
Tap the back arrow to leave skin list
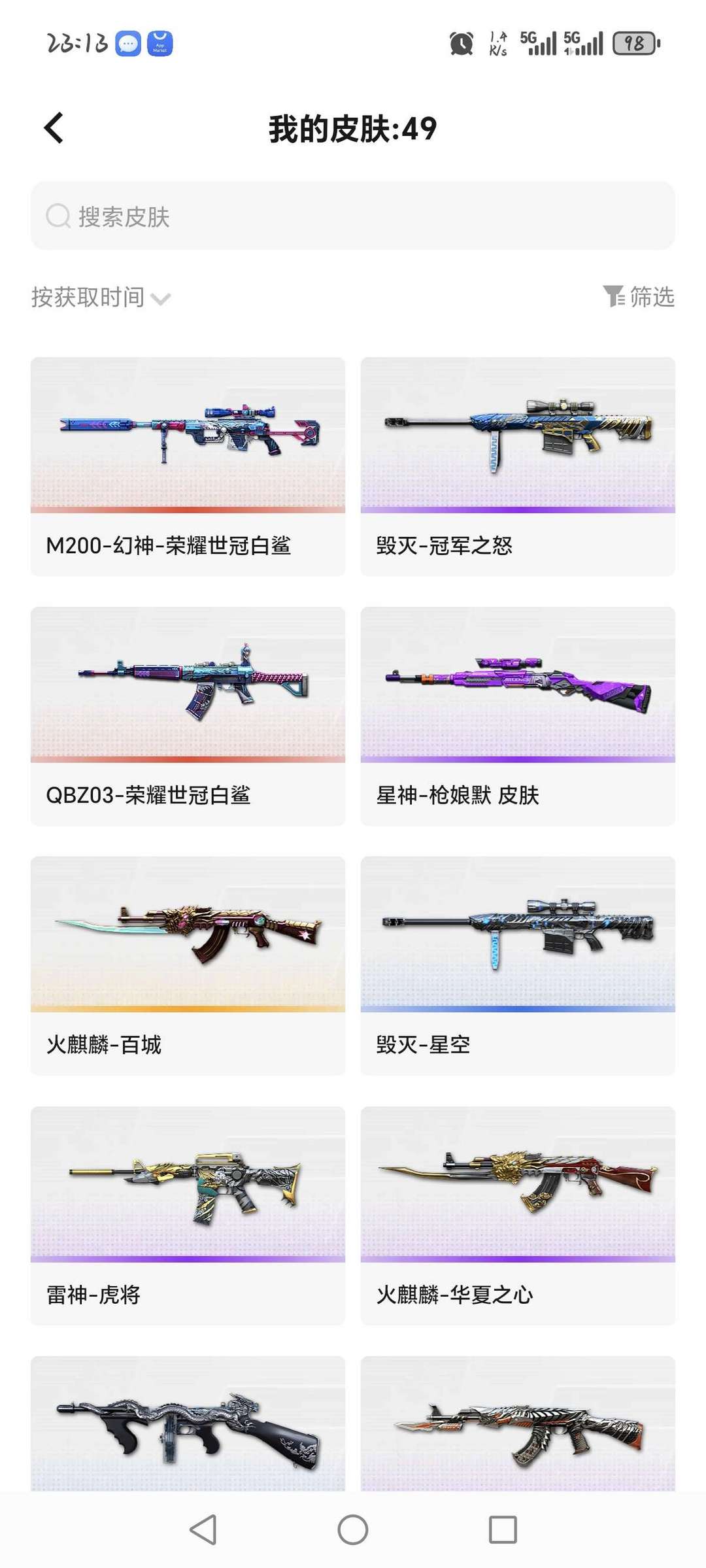[x=52, y=128]
